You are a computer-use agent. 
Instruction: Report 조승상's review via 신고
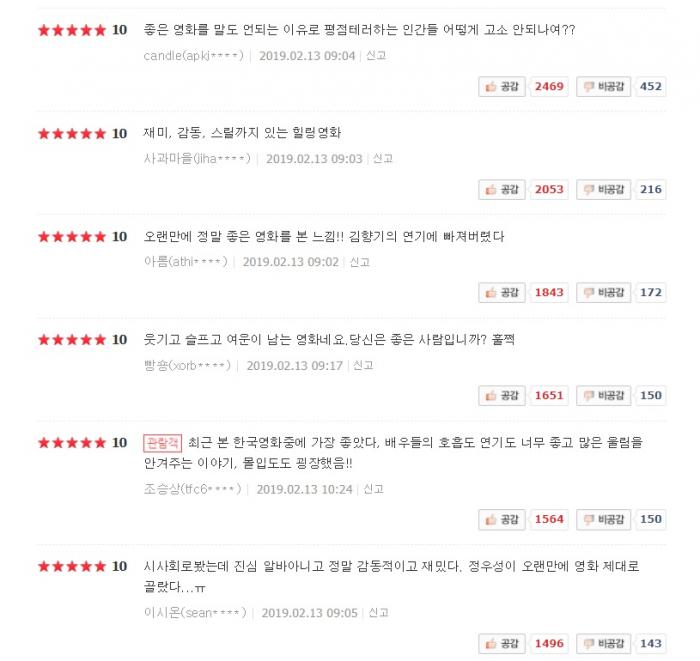(x=374, y=489)
